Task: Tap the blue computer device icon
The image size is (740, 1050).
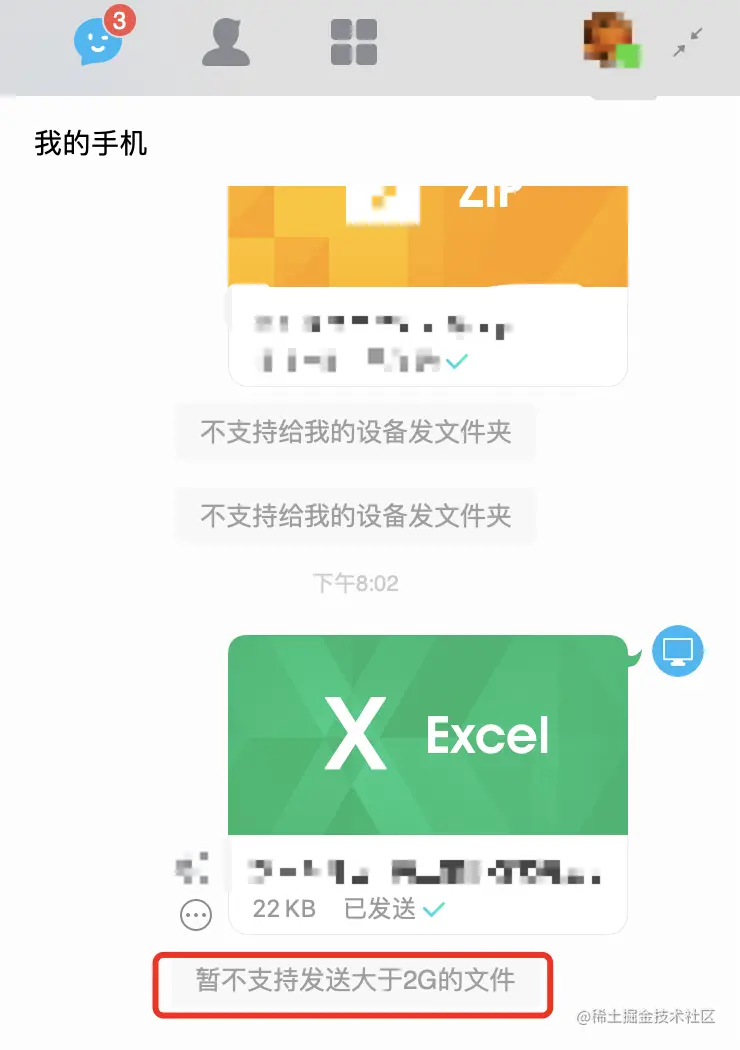Action: 677,650
